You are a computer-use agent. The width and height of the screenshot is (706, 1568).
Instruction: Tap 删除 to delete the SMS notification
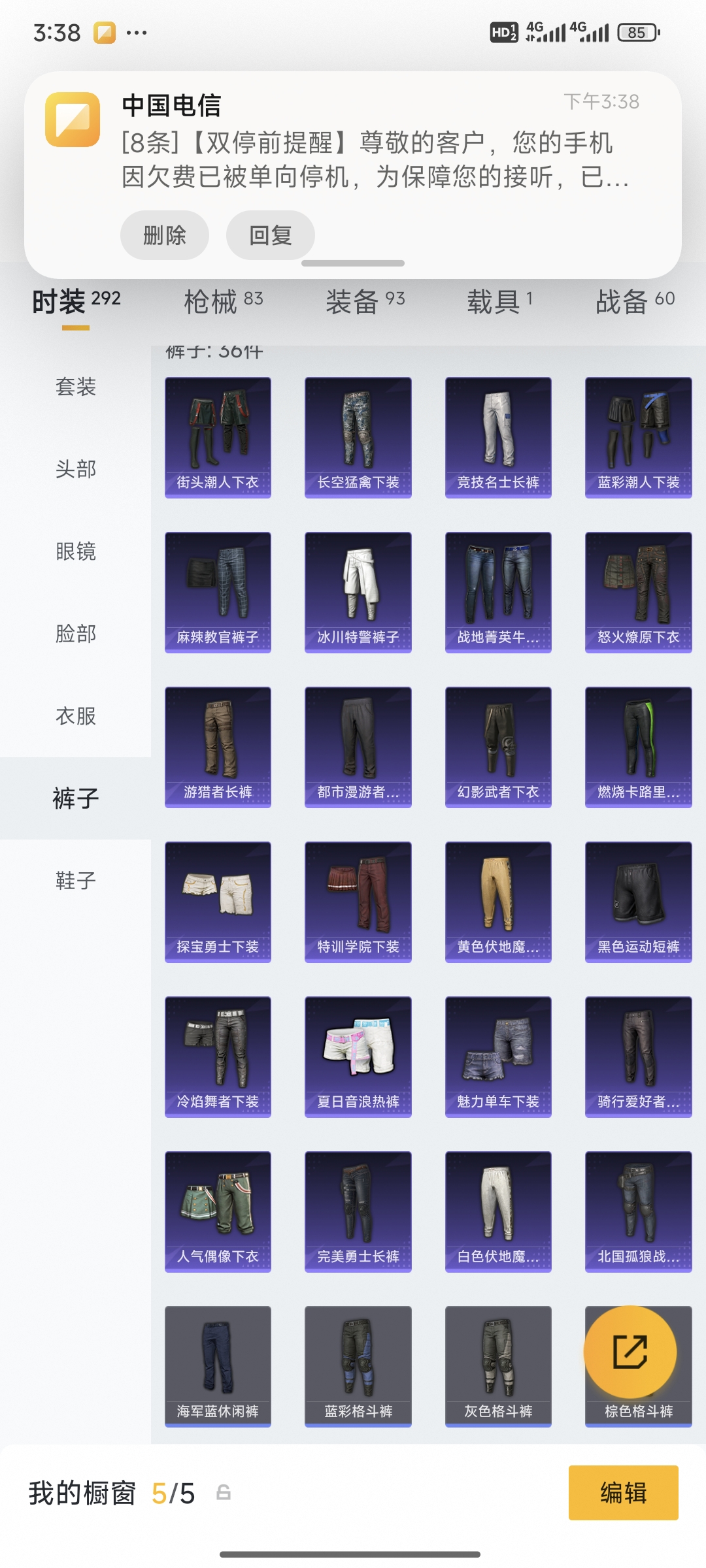pyautogui.click(x=164, y=235)
